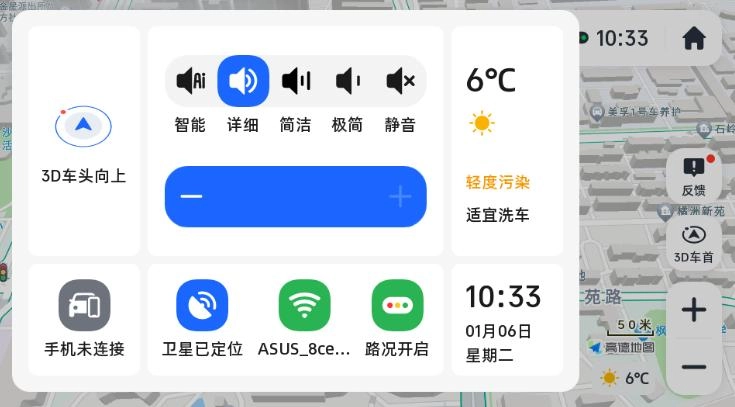Increase volume with the plus button

pos(400,196)
